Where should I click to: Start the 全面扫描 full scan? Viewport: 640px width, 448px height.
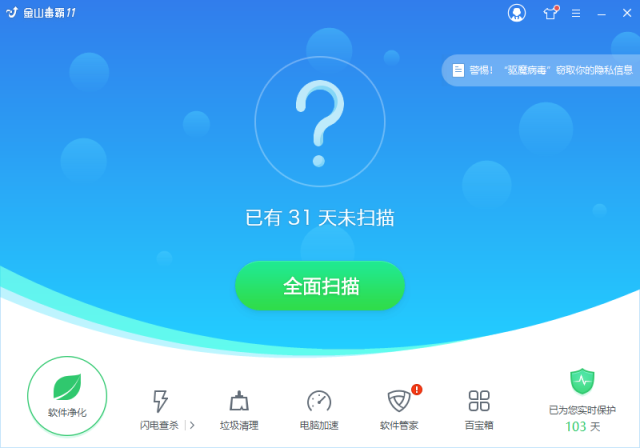320,286
